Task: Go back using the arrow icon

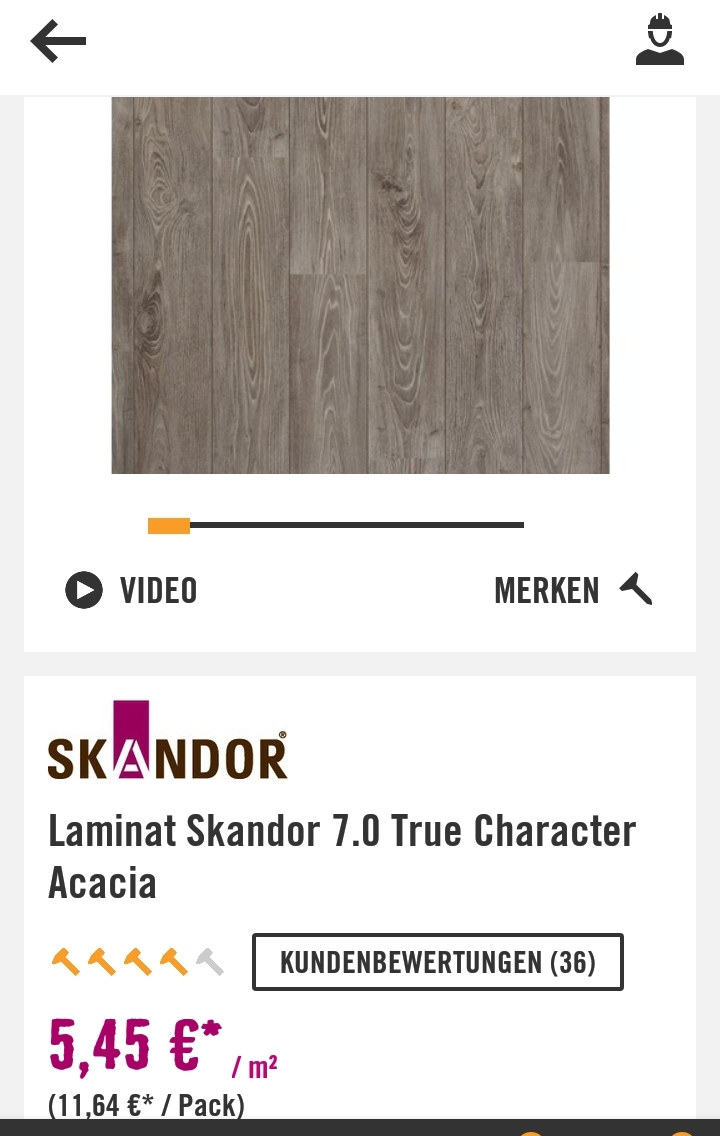Action: point(58,42)
